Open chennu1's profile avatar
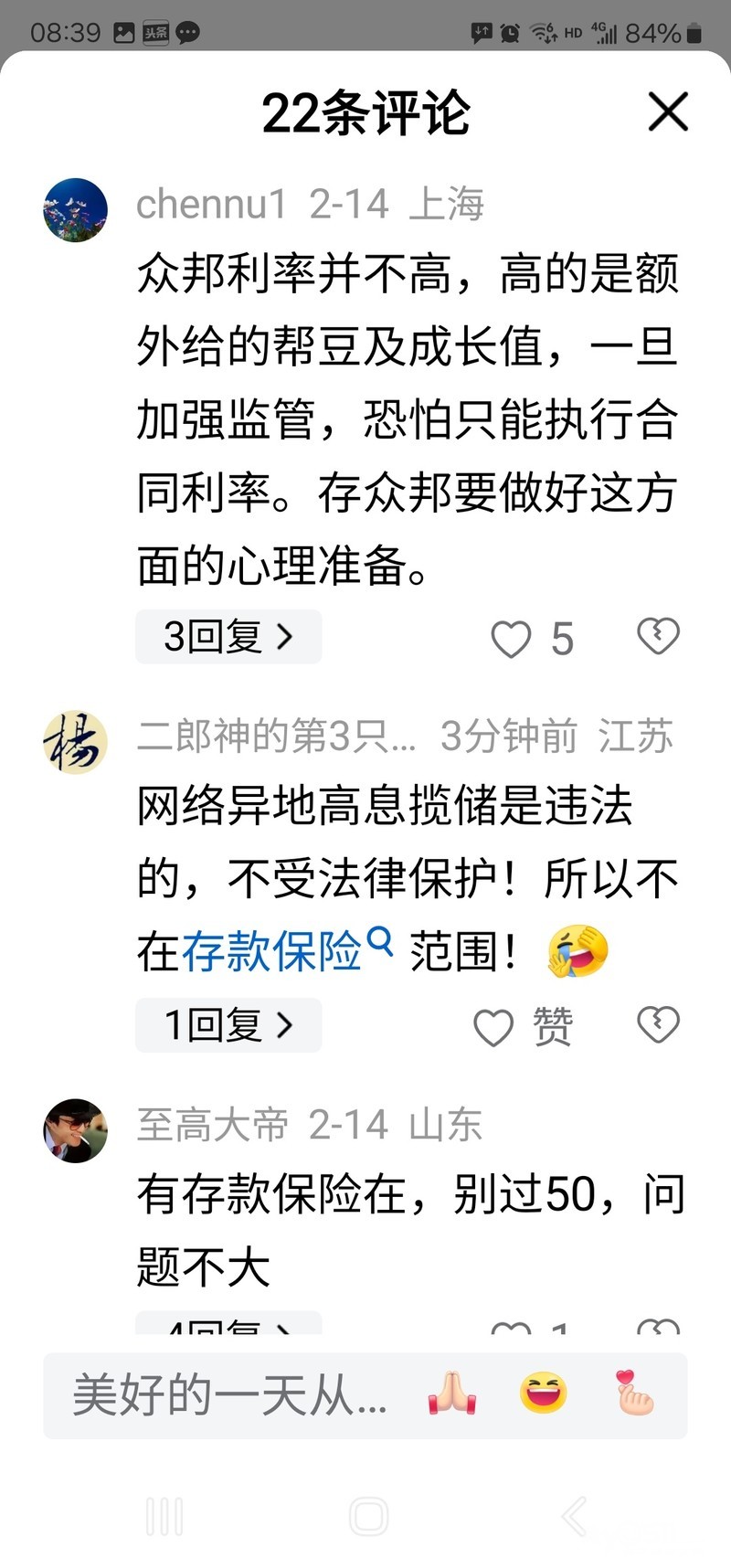 [x=76, y=210]
